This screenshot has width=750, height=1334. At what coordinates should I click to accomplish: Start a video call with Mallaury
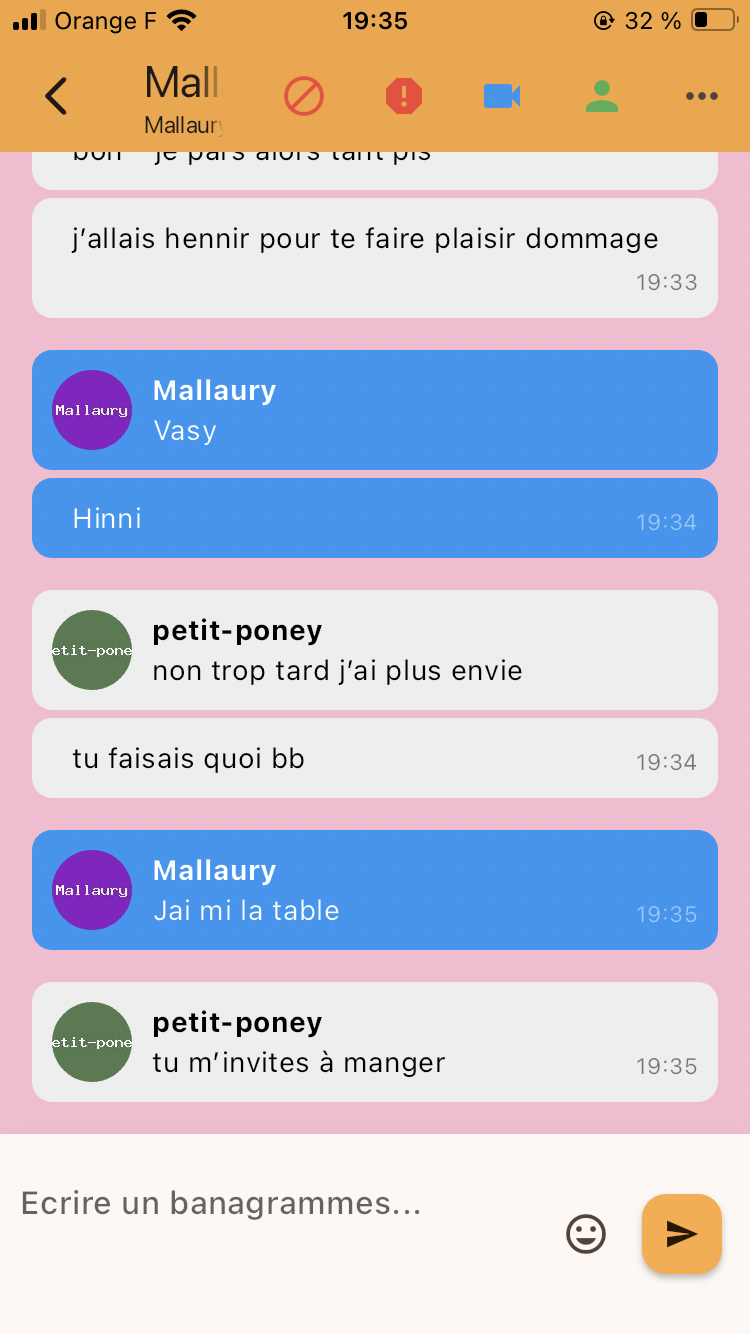[x=502, y=96]
